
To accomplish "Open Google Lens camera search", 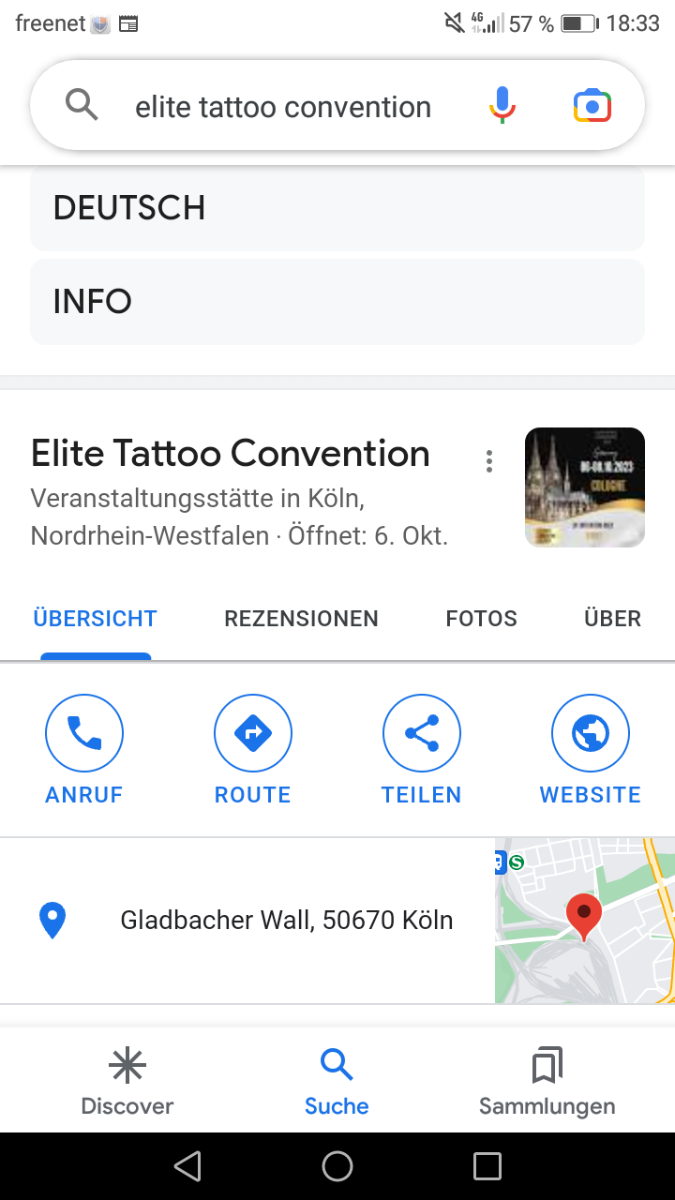I will point(592,106).
